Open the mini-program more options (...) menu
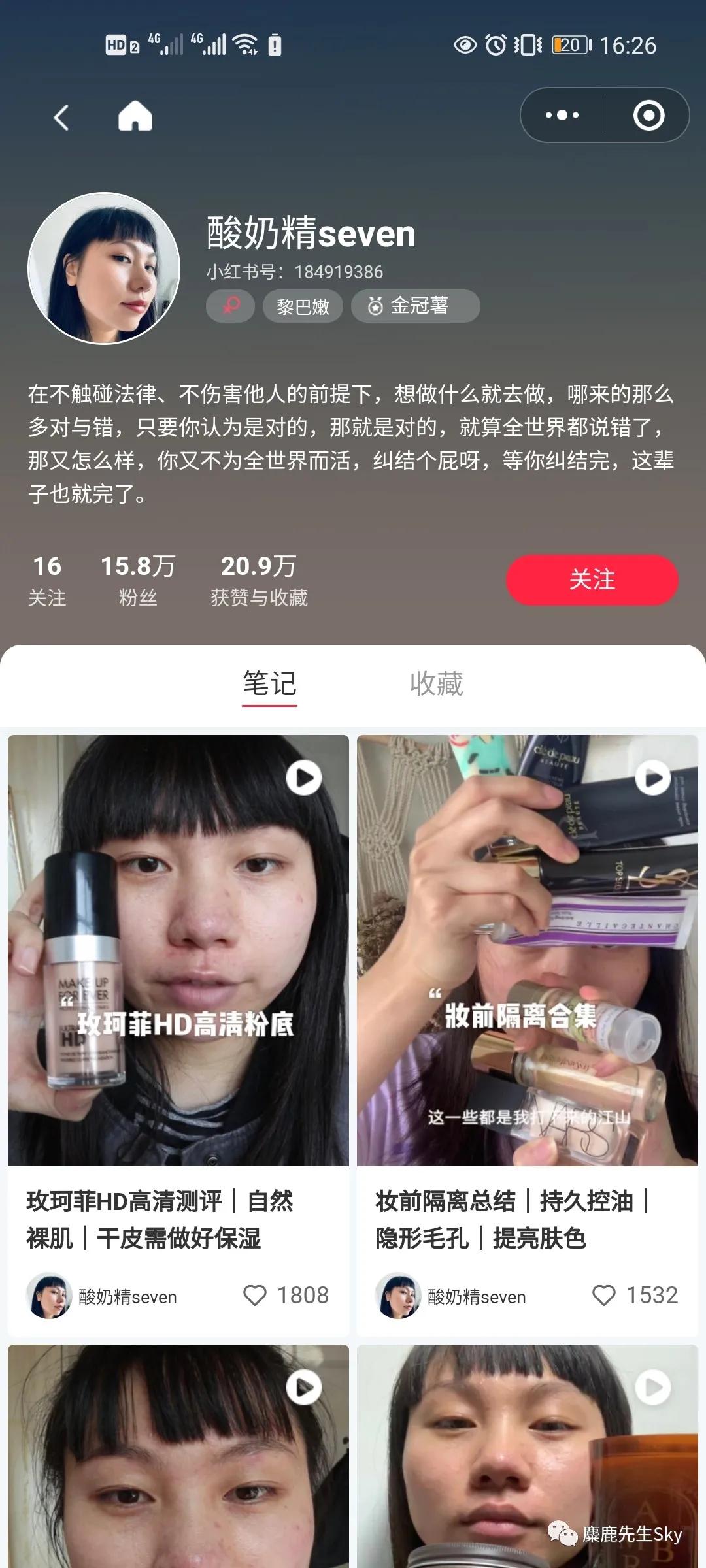 coord(561,115)
